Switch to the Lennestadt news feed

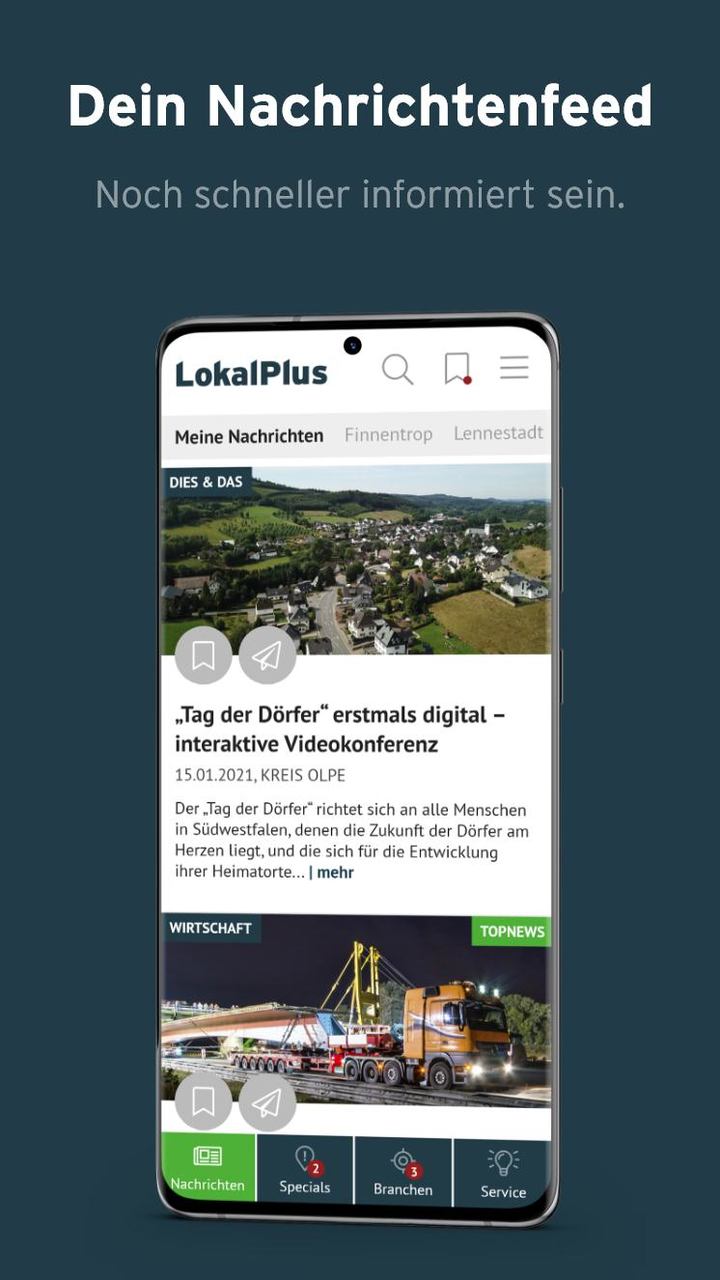[x=498, y=434]
